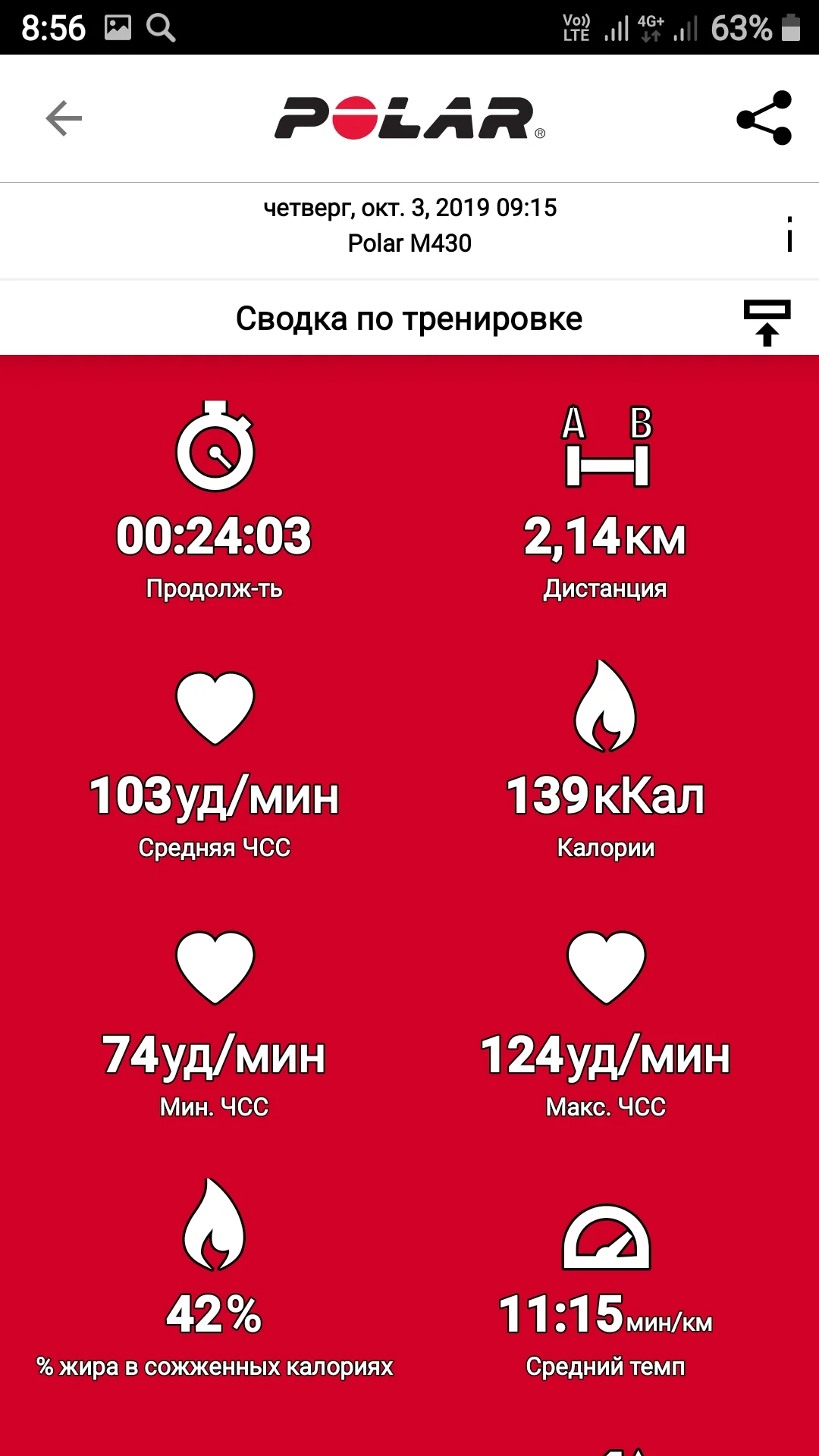Open the info icon beside Polar M430

pos(789,234)
